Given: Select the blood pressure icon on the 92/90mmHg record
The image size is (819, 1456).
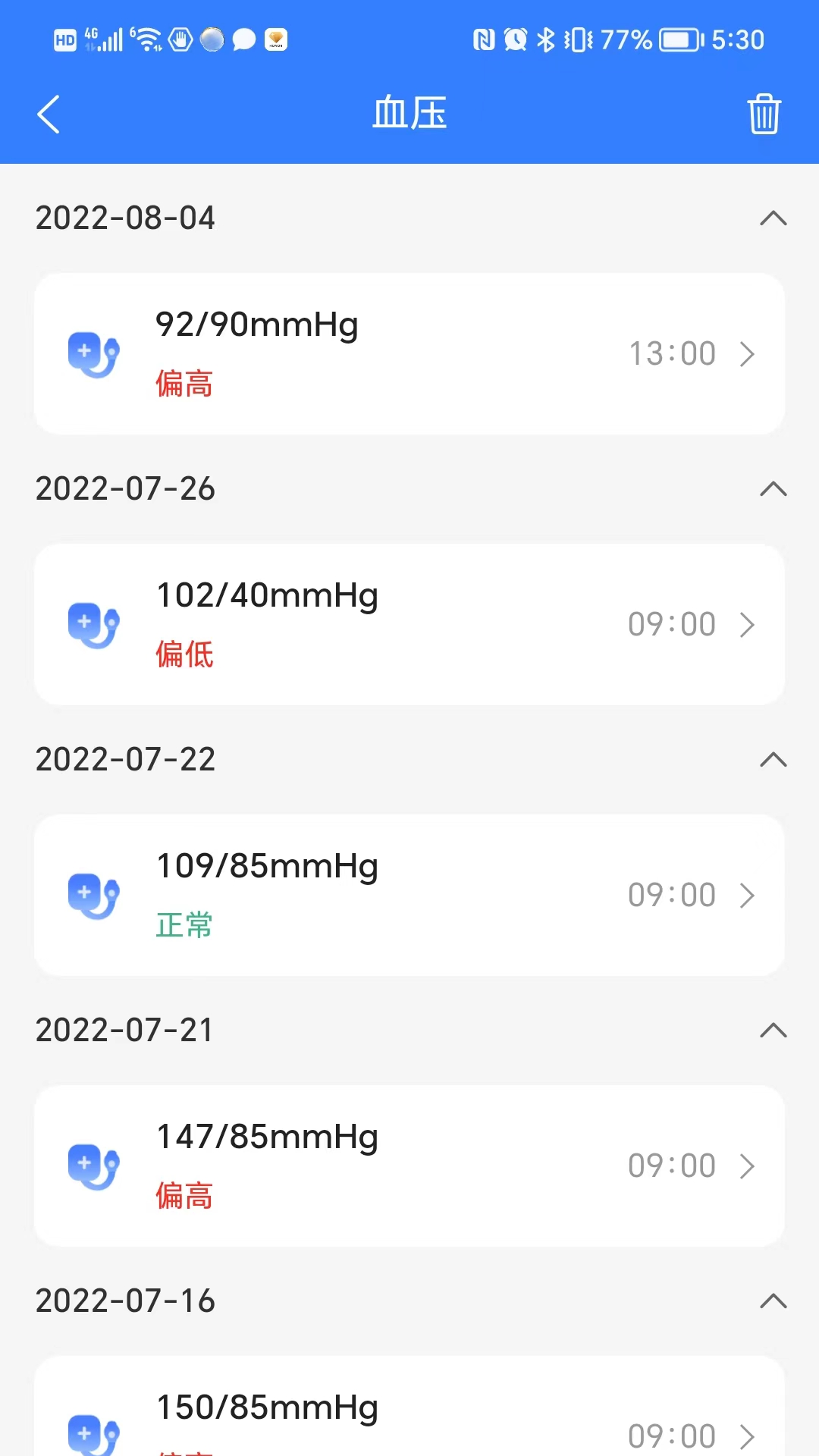Looking at the screenshot, I should [94, 353].
